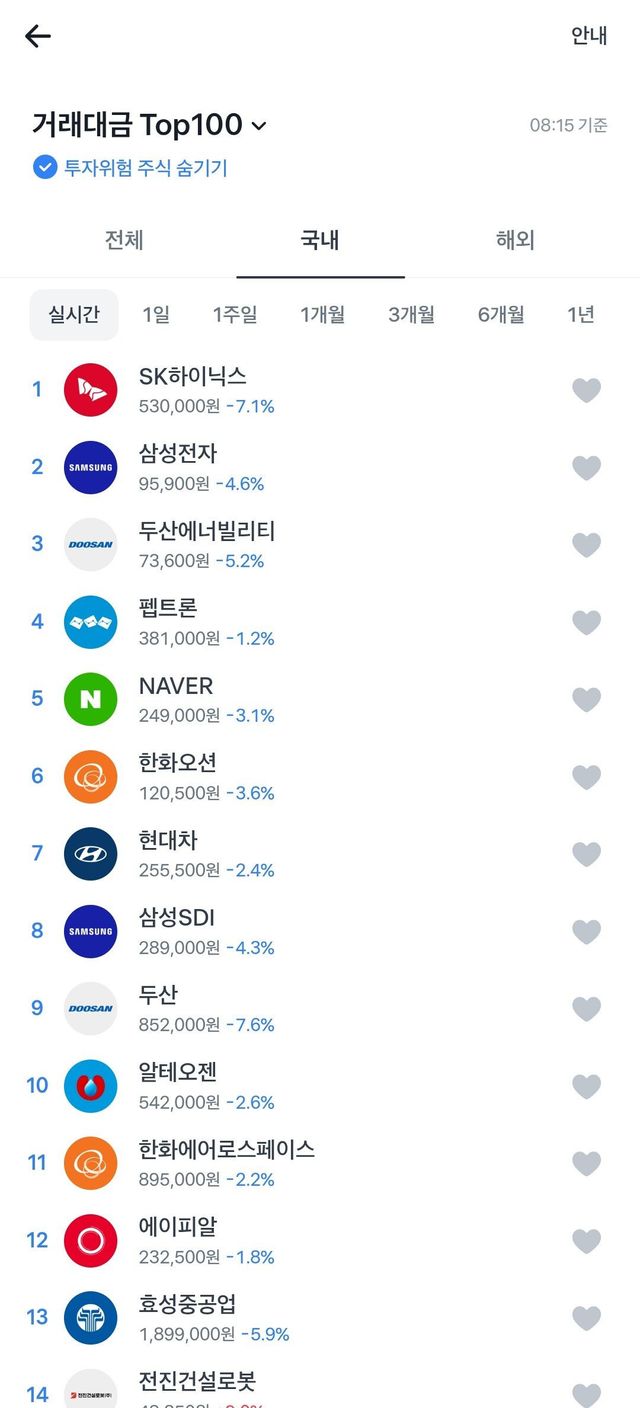This screenshot has width=640, height=1408.
Task: Open 알테오젠 stock details
Action: coord(178,1085)
